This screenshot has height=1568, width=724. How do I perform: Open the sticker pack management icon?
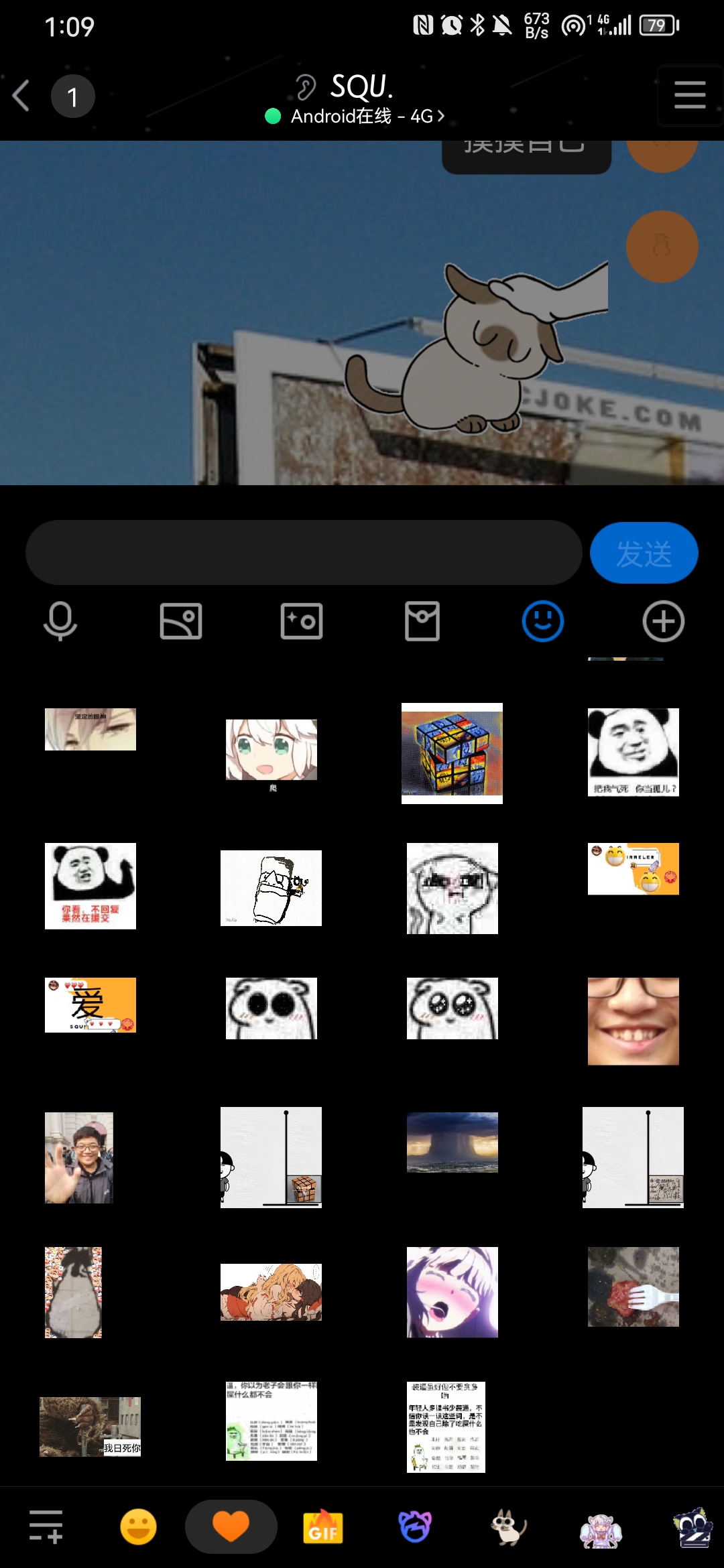point(46,1527)
